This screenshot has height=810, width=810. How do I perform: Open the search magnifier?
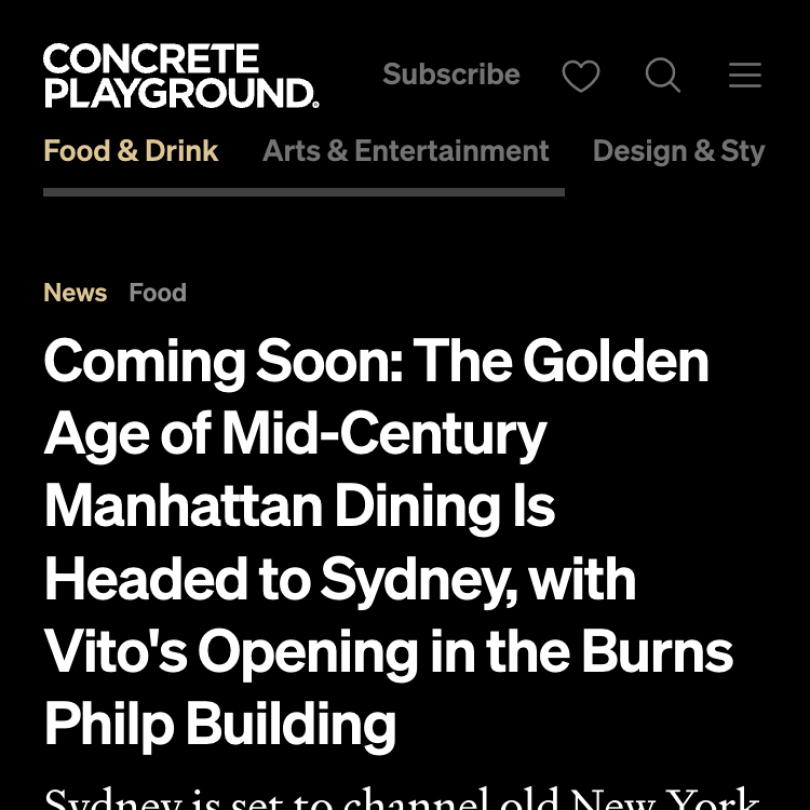(x=663, y=75)
